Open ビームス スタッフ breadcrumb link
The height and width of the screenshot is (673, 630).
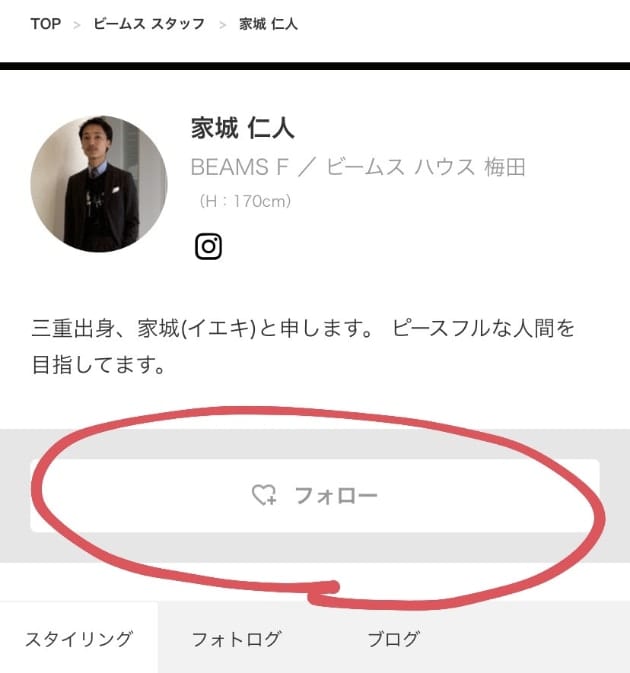point(148,24)
